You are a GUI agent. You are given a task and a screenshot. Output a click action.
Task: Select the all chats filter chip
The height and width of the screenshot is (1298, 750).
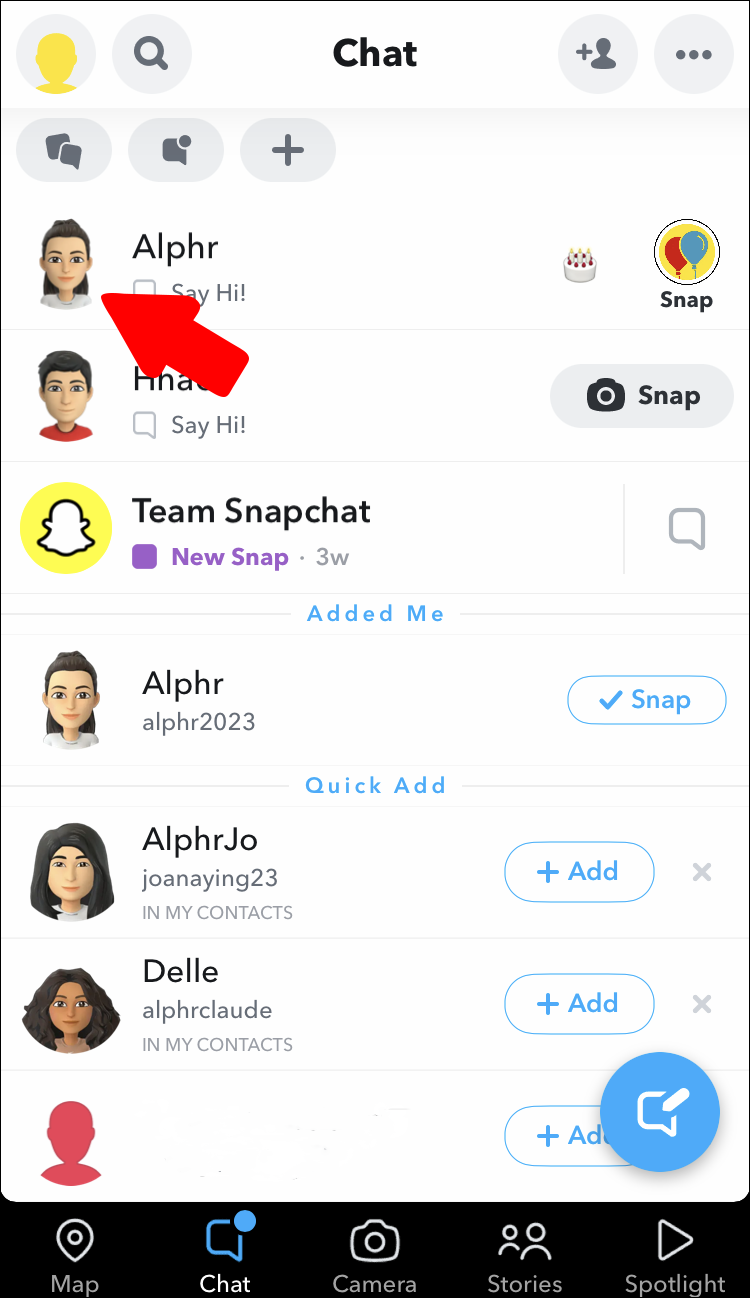[x=64, y=150]
